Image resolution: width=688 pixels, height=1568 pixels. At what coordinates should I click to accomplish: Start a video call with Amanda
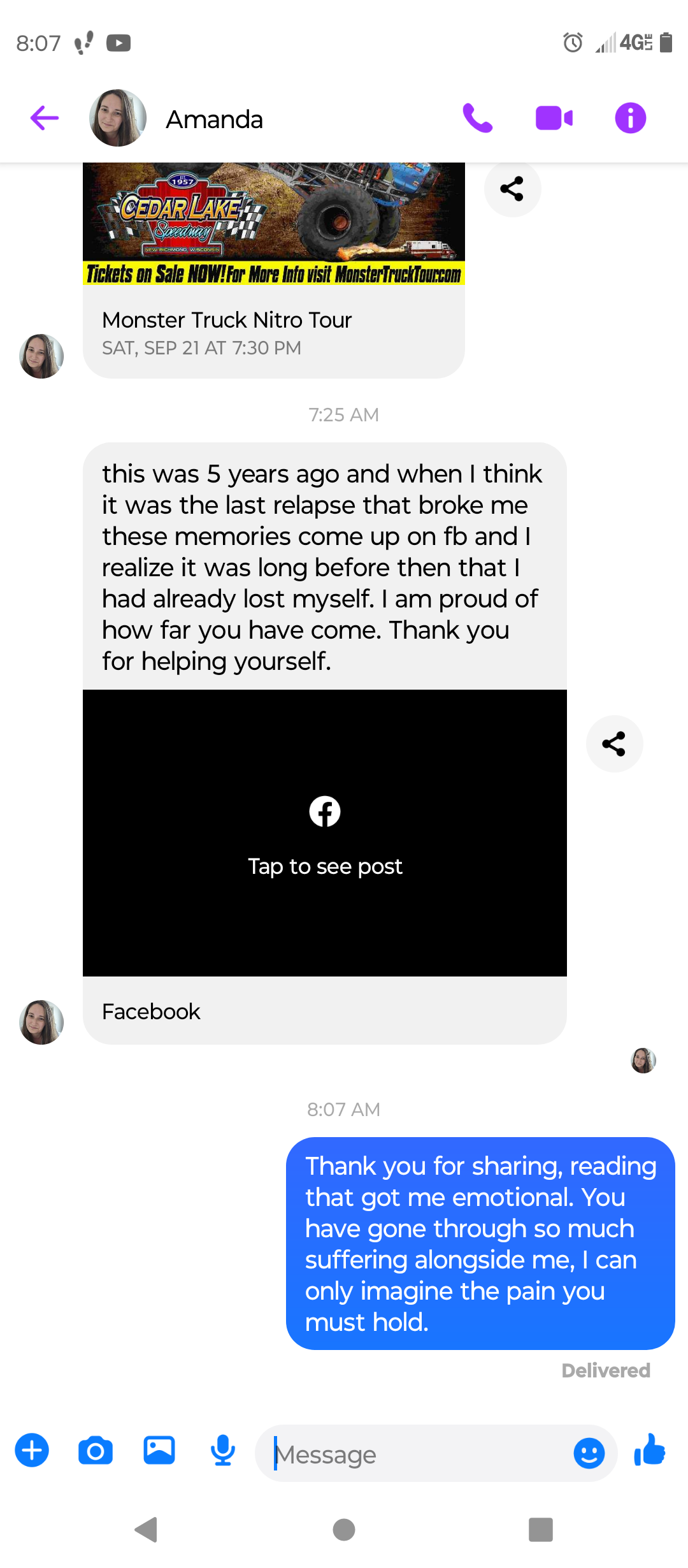(x=554, y=119)
